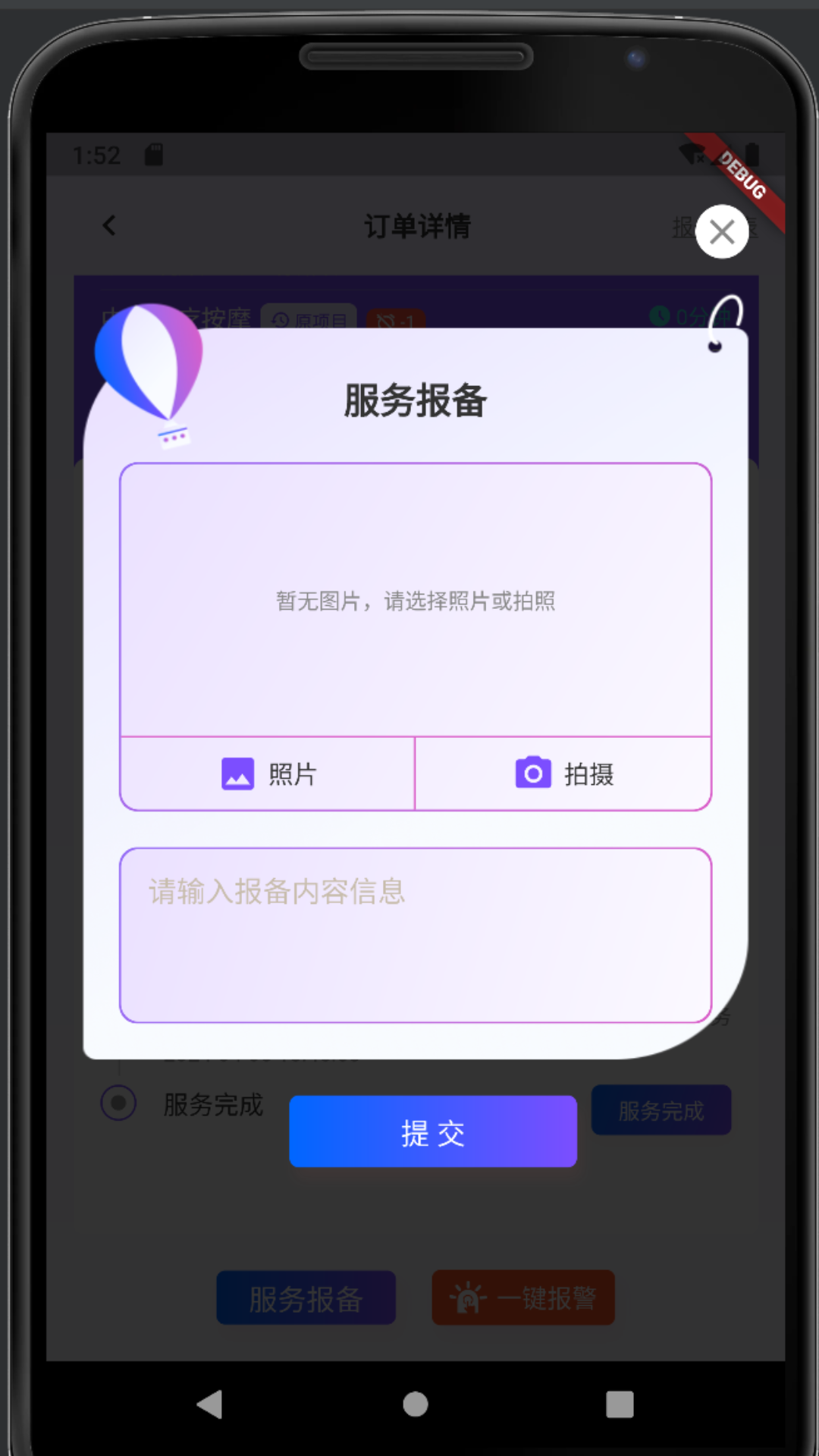Image resolution: width=819 pixels, height=1456 pixels.
Task: Close the 服务报备 dialog
Action: pyautogui.click(x=722, y=232)
